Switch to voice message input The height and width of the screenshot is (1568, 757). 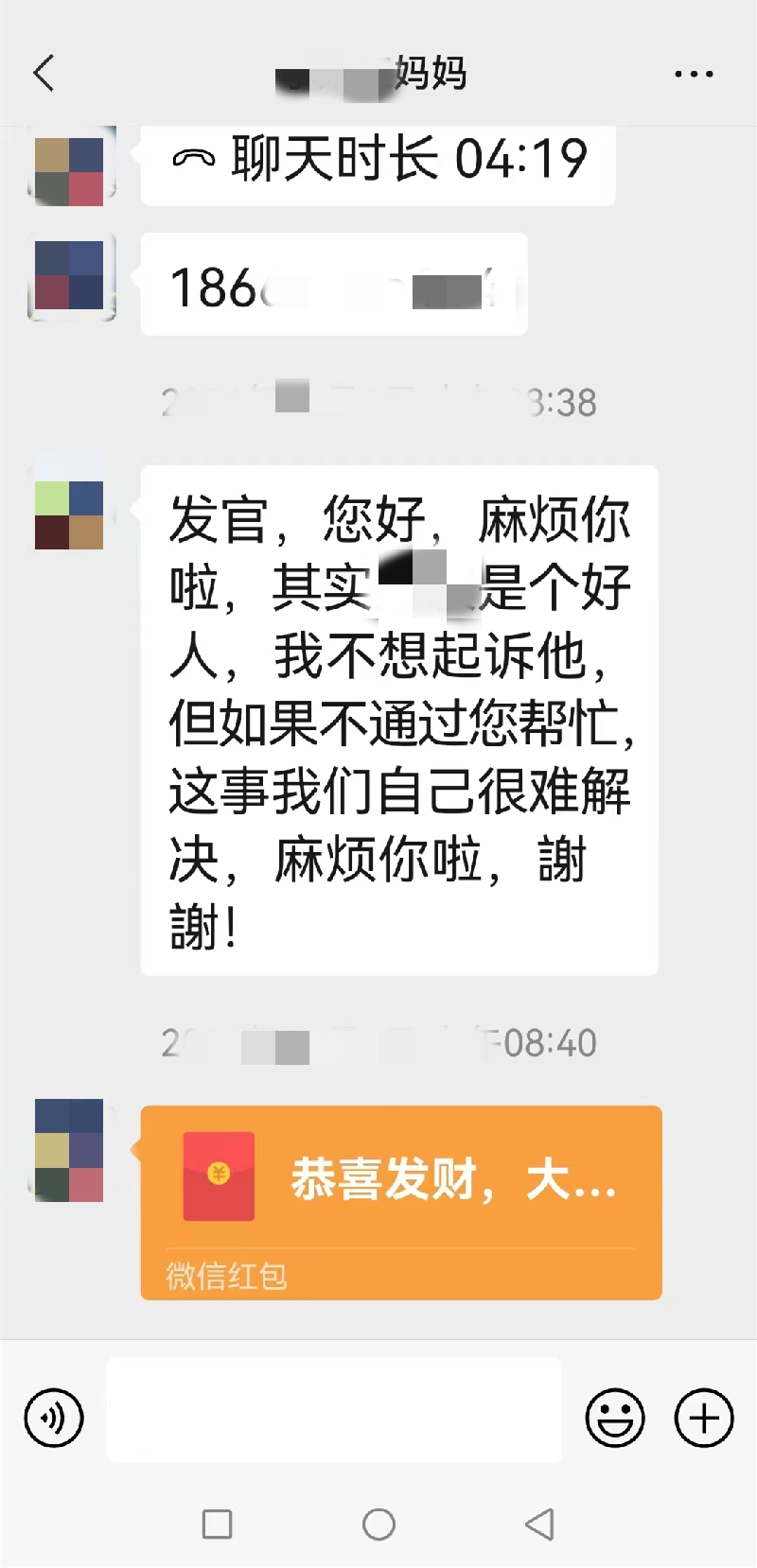click(54, 1417)
